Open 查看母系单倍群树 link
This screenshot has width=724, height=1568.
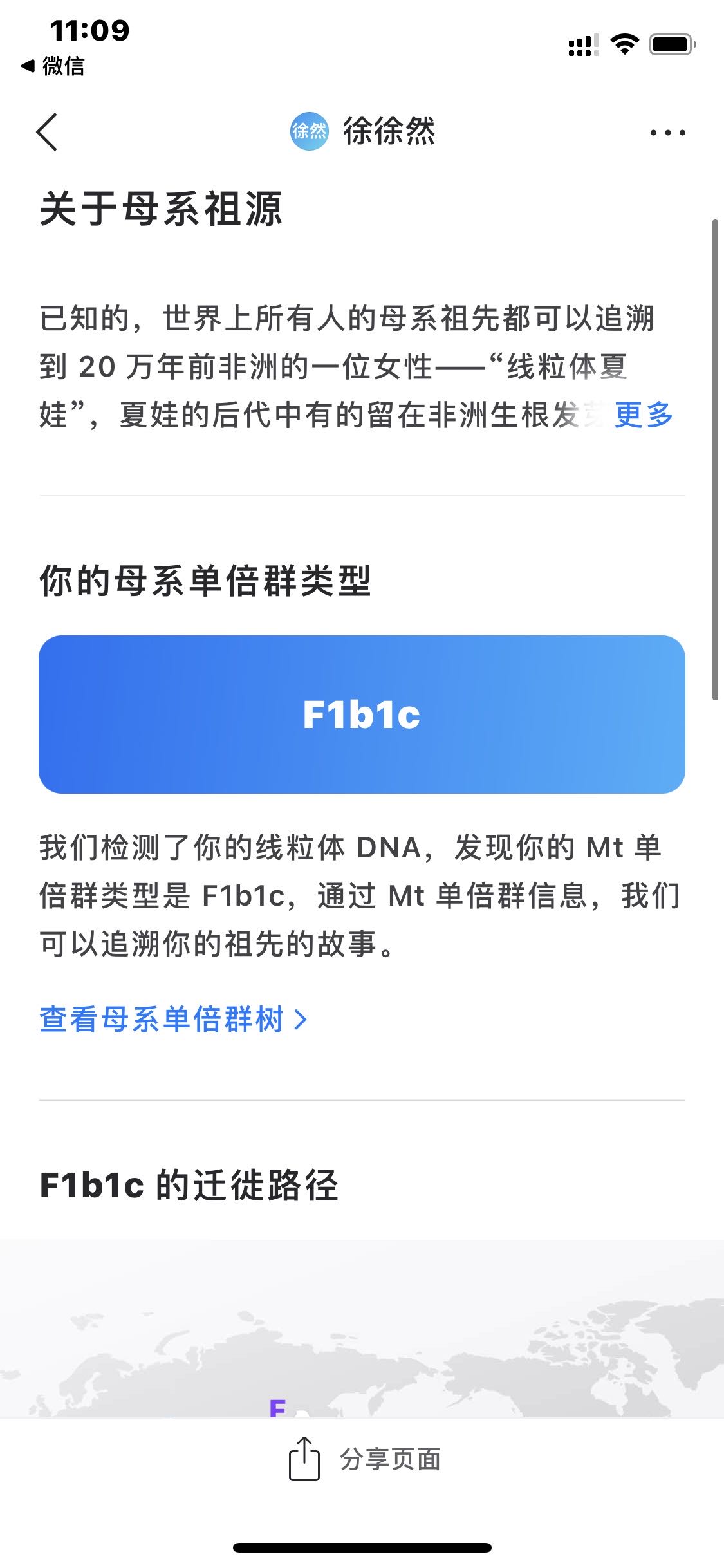172,1020
